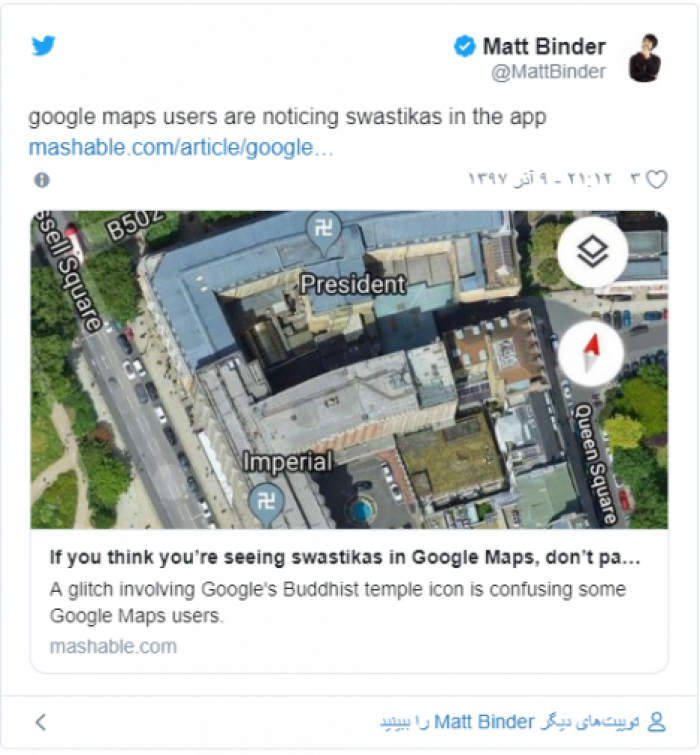Open Matt Binder's profile avatar

click(644, 58)
